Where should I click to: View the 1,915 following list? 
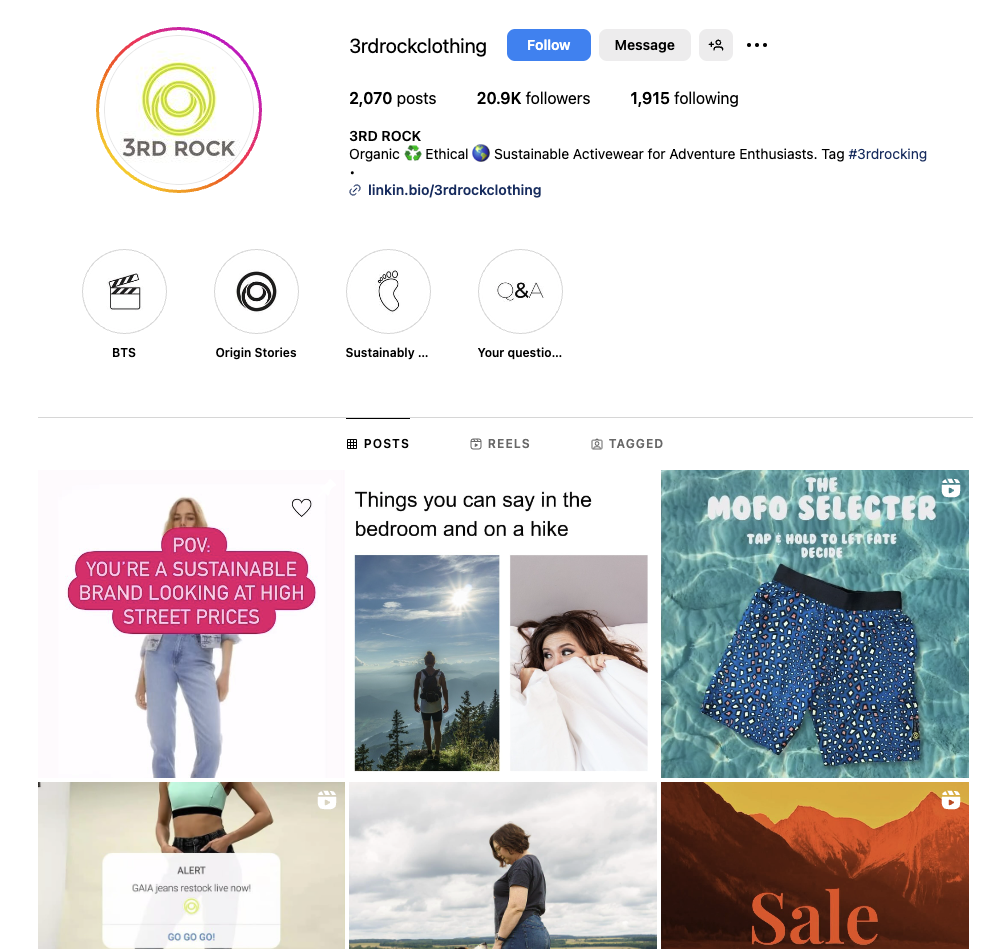point(684,98)
